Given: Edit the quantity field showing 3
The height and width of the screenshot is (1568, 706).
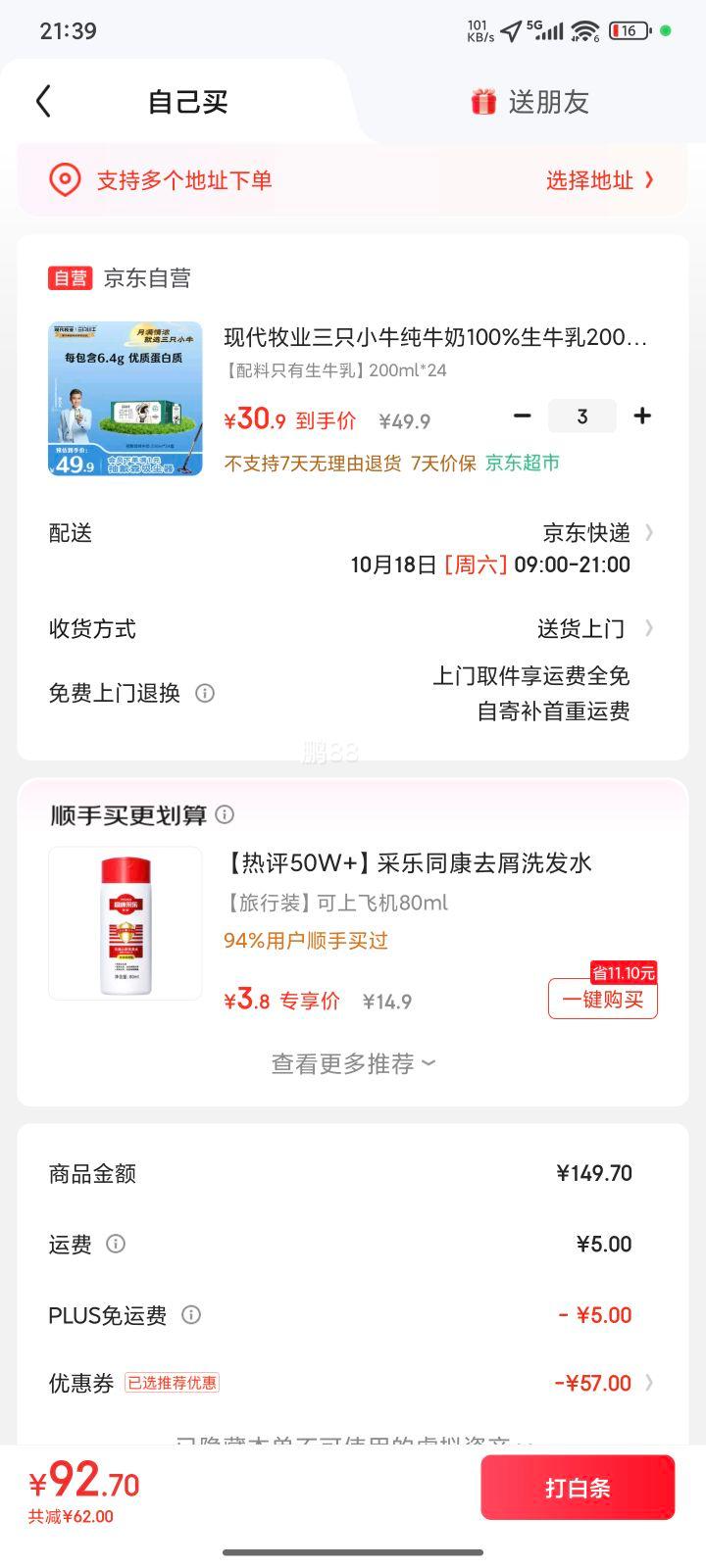Looking at the screenshot, I should point(581,416).
